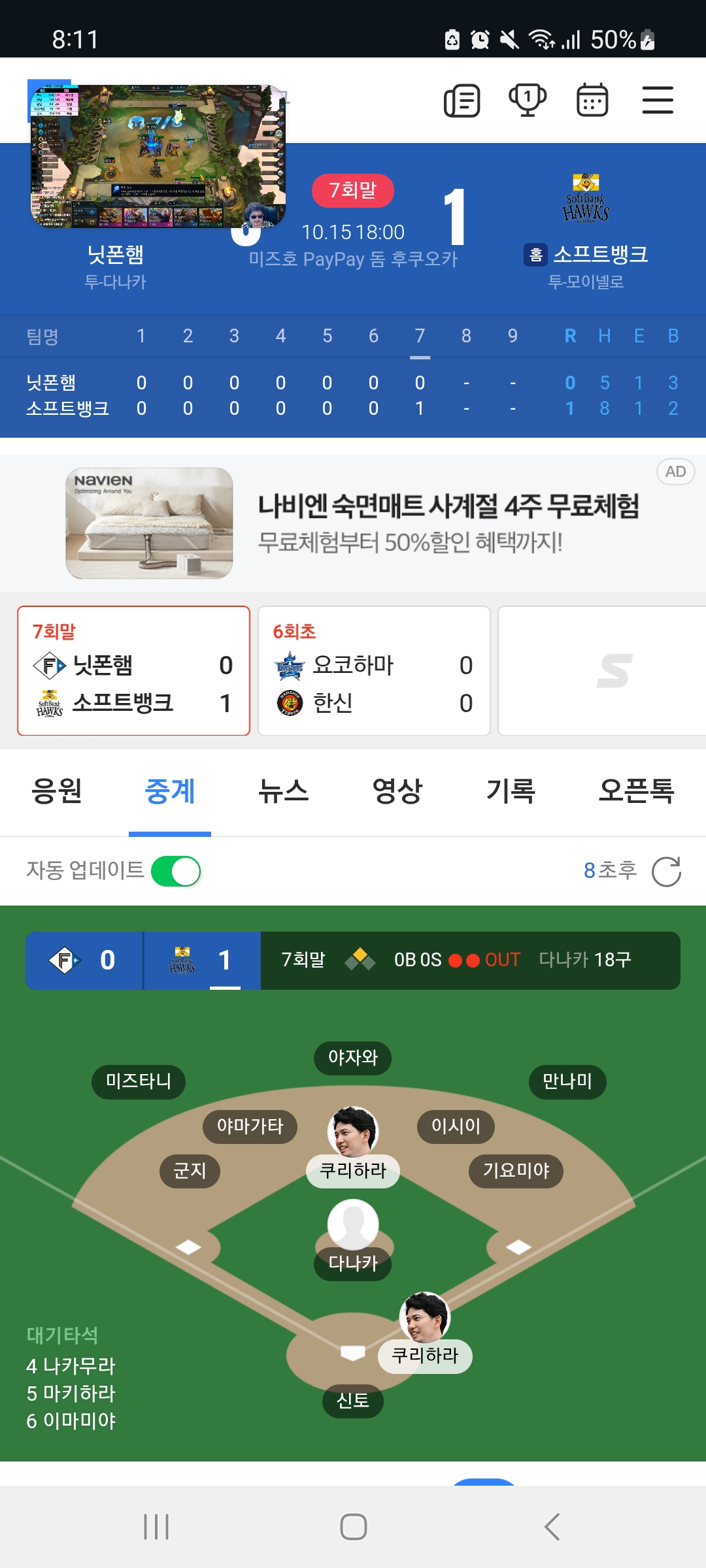Switch to the 기록 tab
The width and height of the screenshot is (706, 1568).
point(511,791)
